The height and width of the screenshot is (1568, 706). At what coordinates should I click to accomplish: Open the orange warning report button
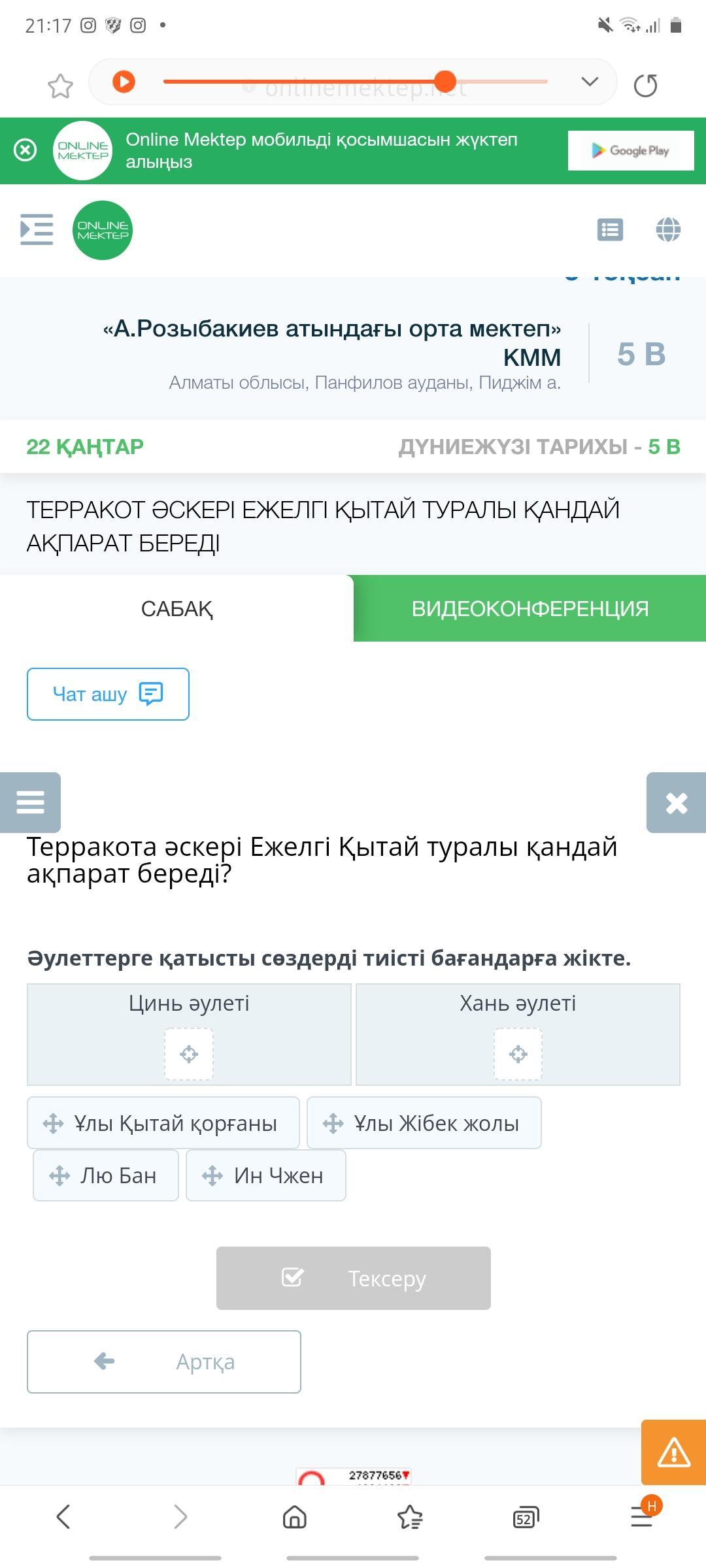[x=674, y=1452]
